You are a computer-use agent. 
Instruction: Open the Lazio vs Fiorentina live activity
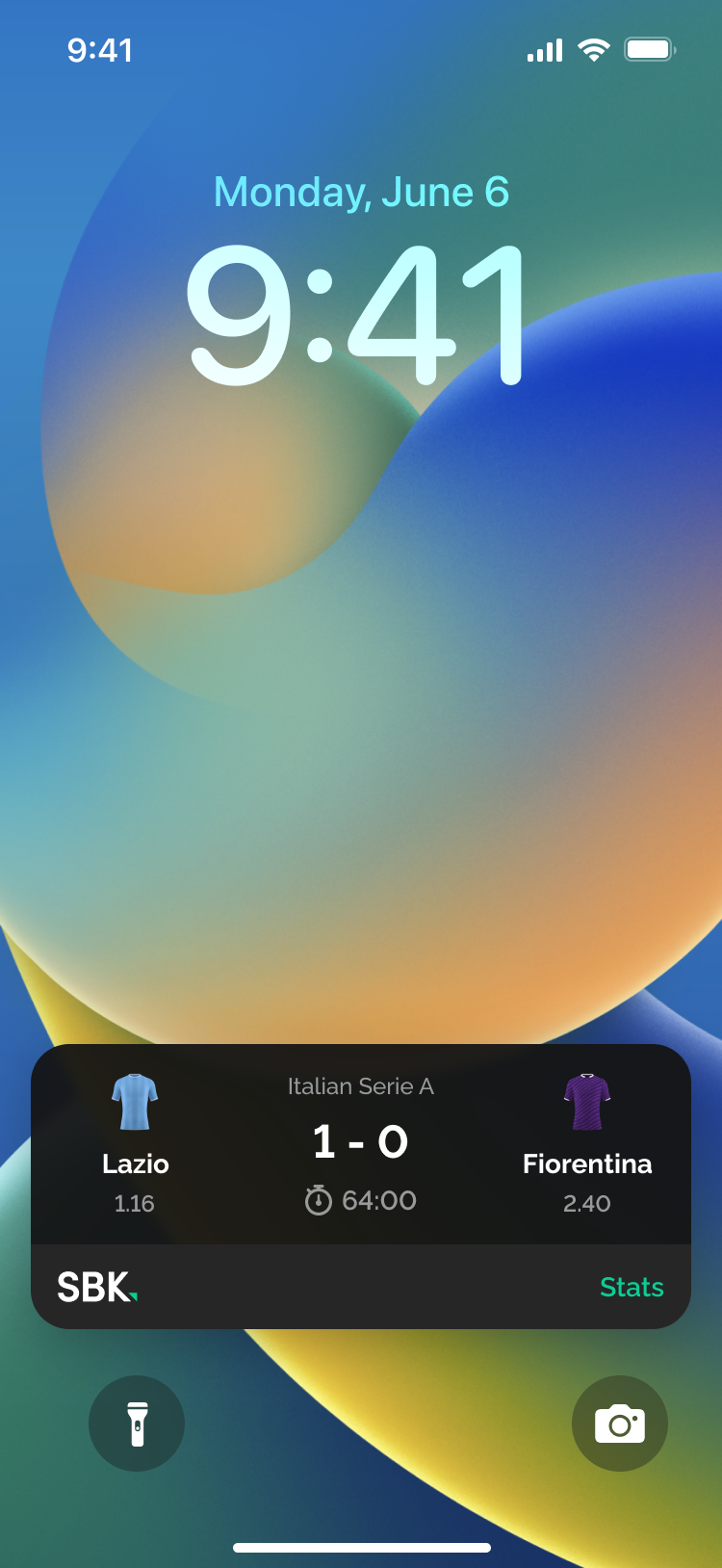360,1144
